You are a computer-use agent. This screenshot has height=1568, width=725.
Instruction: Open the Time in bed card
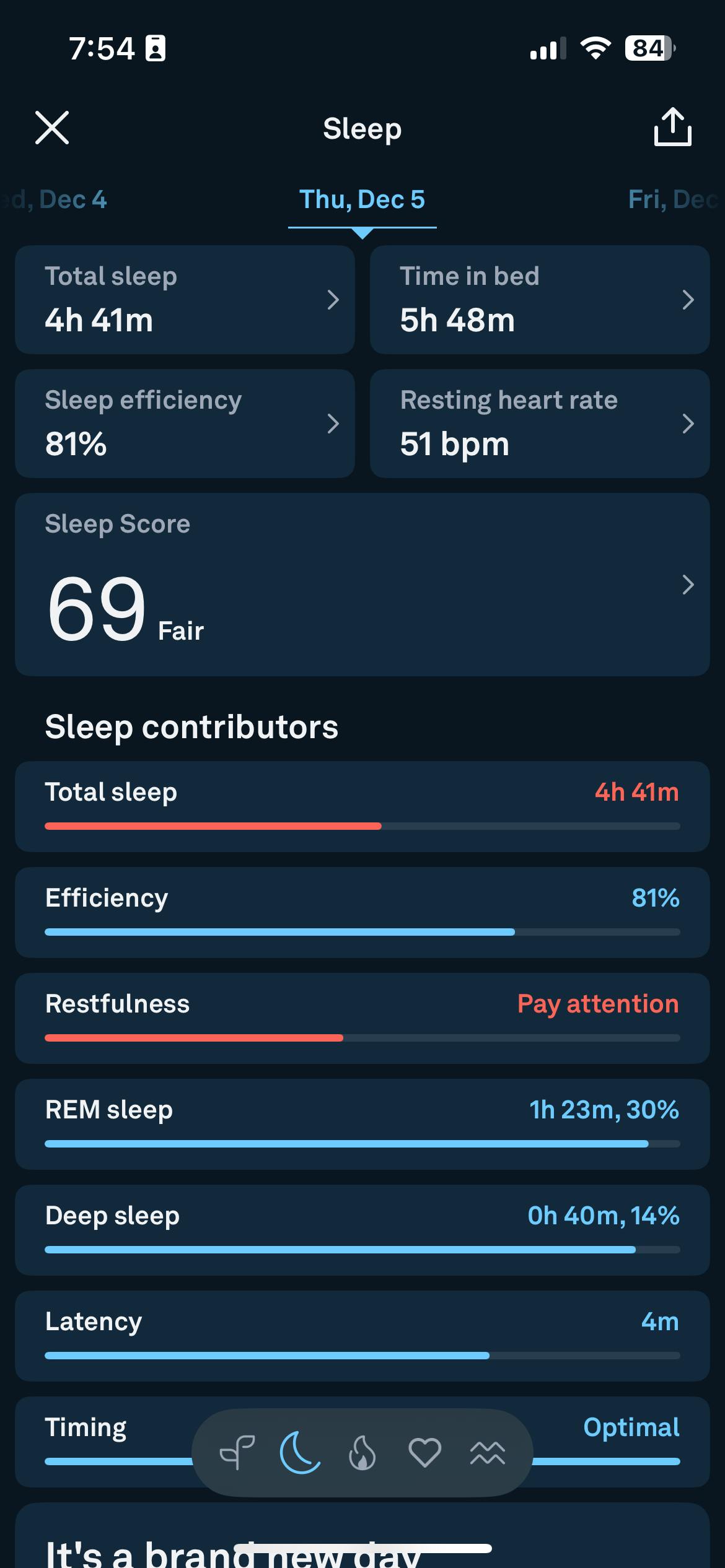point(539,300)
